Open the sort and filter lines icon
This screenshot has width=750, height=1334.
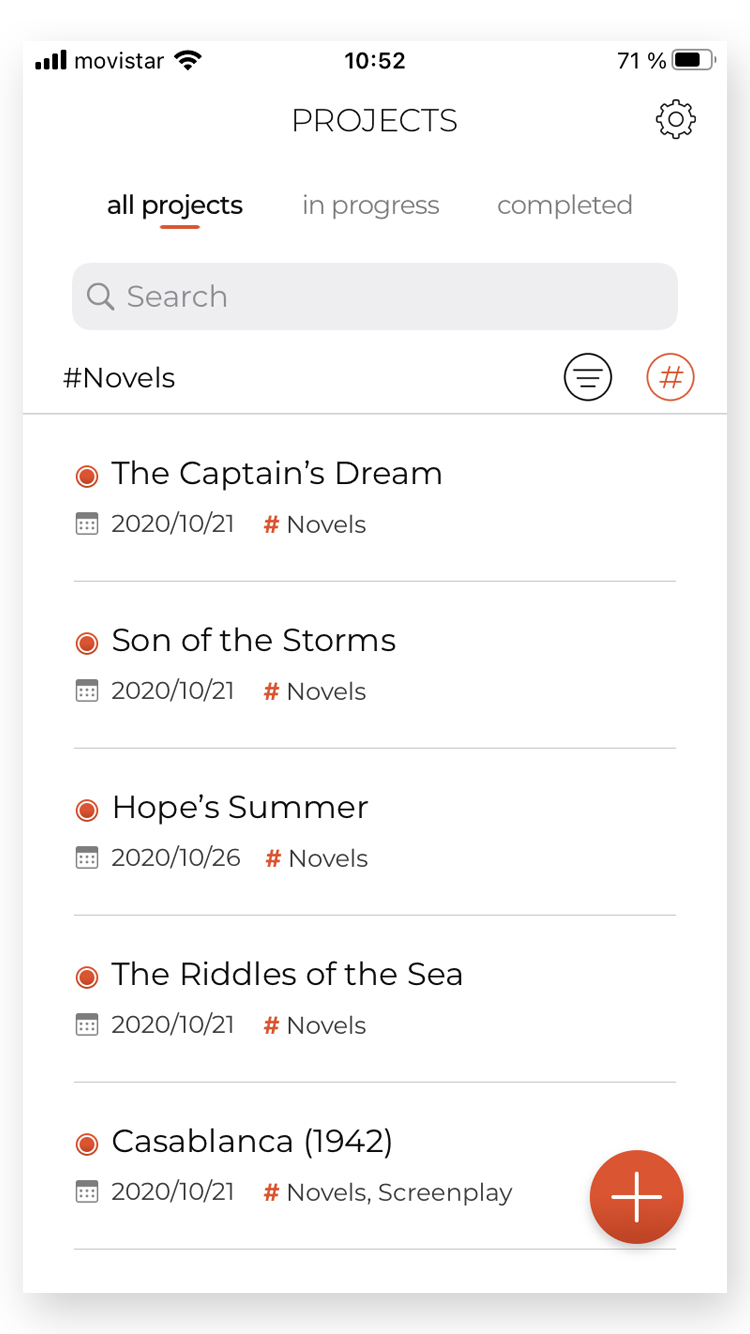[588, 378]
